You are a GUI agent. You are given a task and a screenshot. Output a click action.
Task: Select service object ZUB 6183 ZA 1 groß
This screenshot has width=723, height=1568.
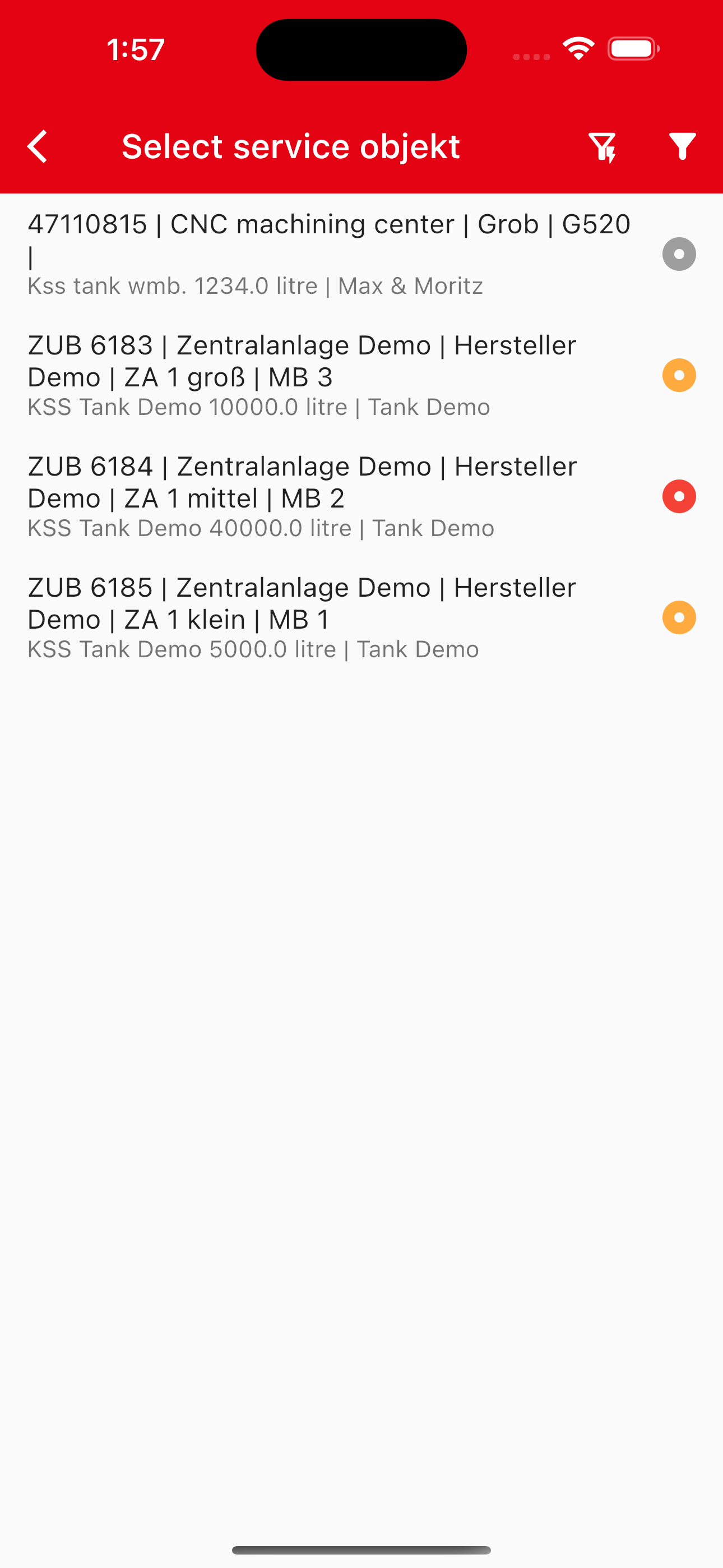point(361,376)
